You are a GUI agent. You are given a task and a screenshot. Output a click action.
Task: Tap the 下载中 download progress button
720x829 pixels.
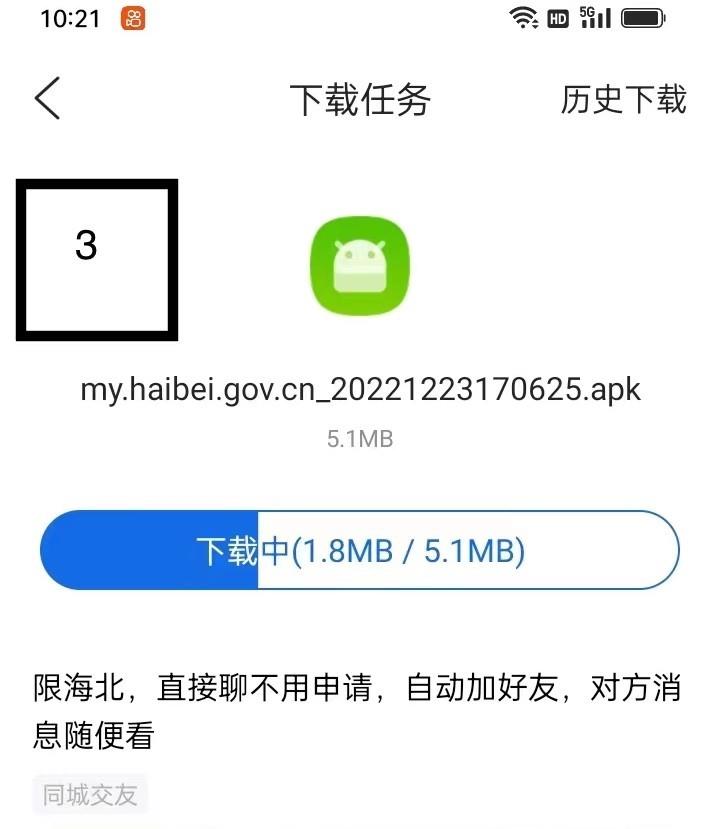(x=360, y=550)
